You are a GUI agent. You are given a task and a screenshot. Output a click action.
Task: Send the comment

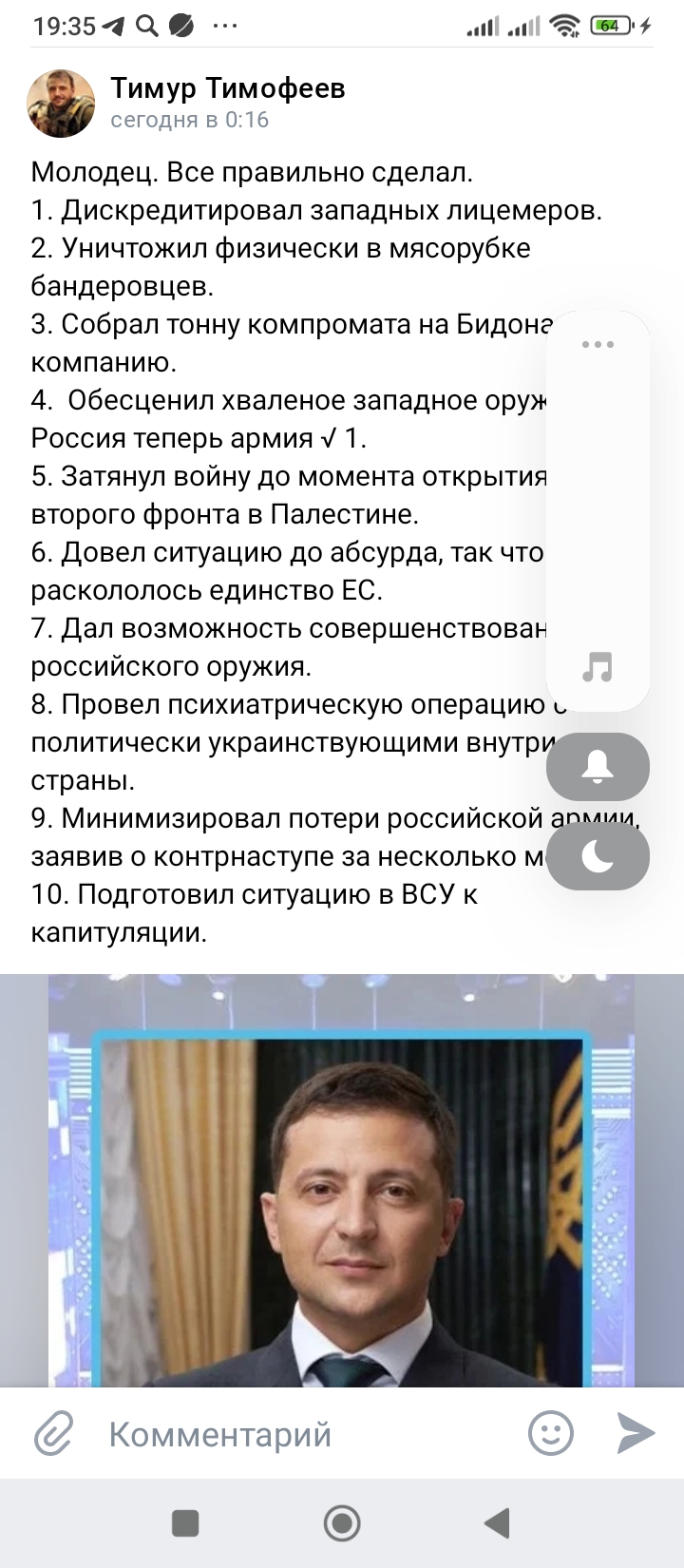pos(635,1433)
